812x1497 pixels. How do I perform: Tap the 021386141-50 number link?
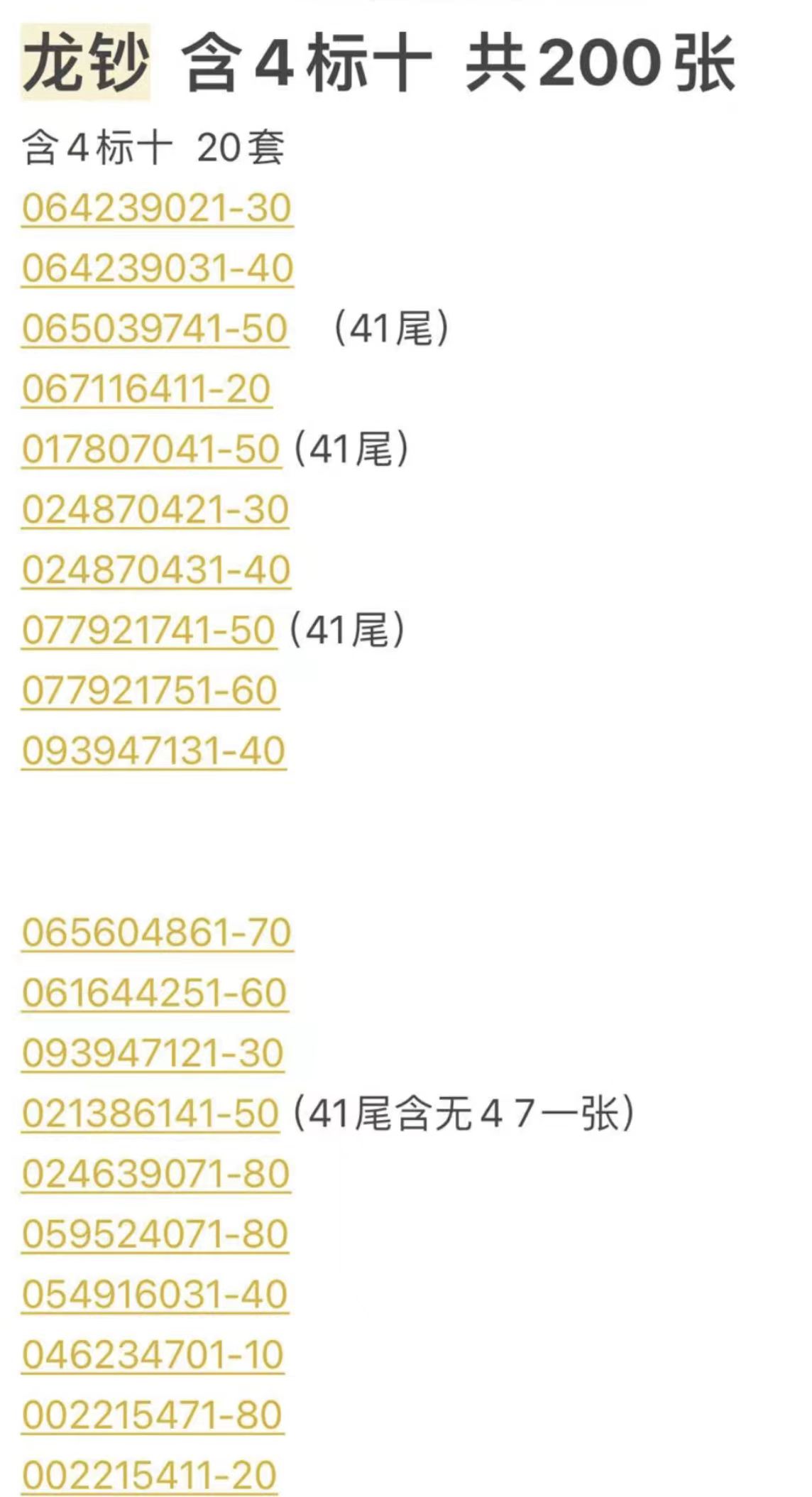coord(150,1114)
